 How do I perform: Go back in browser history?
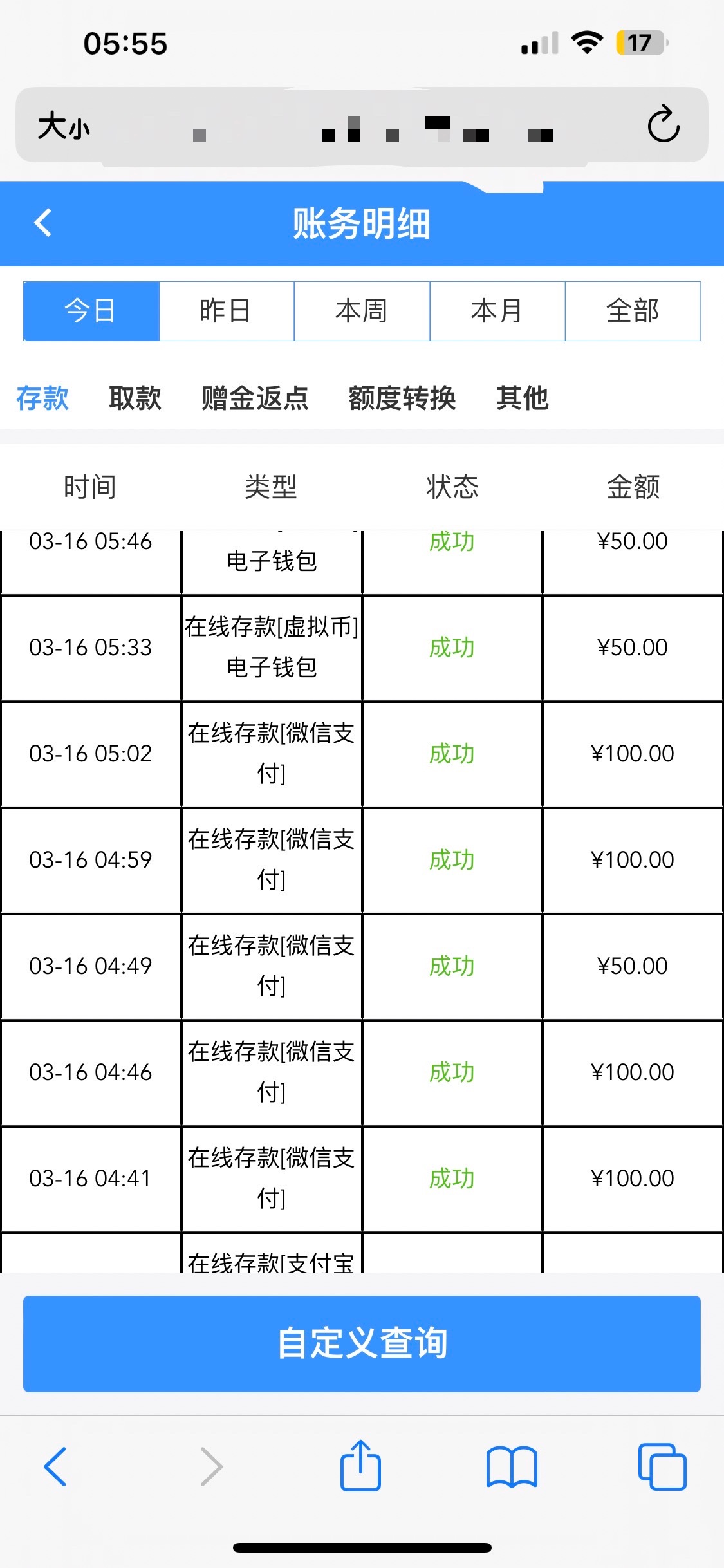coord(55,1467)
